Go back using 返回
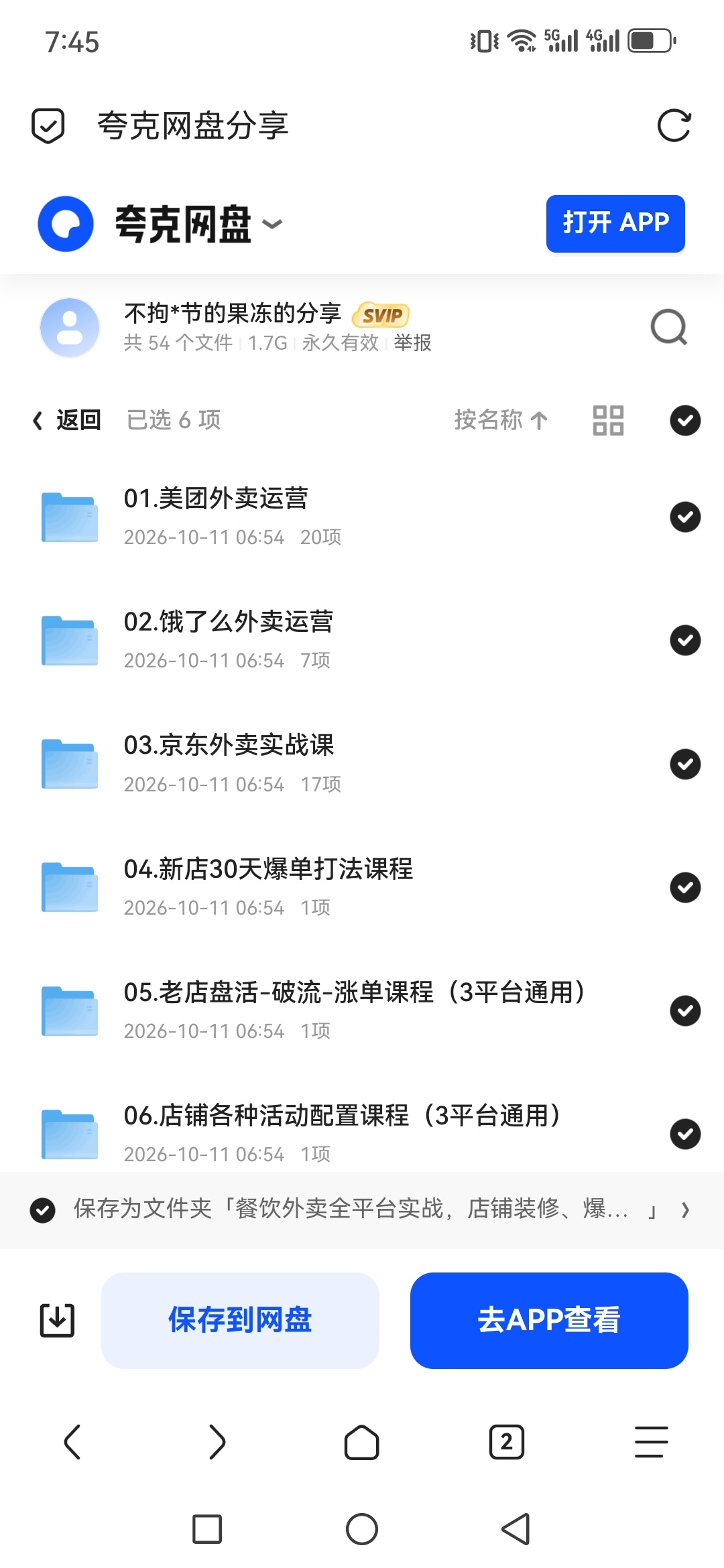 tap(67, 420)
